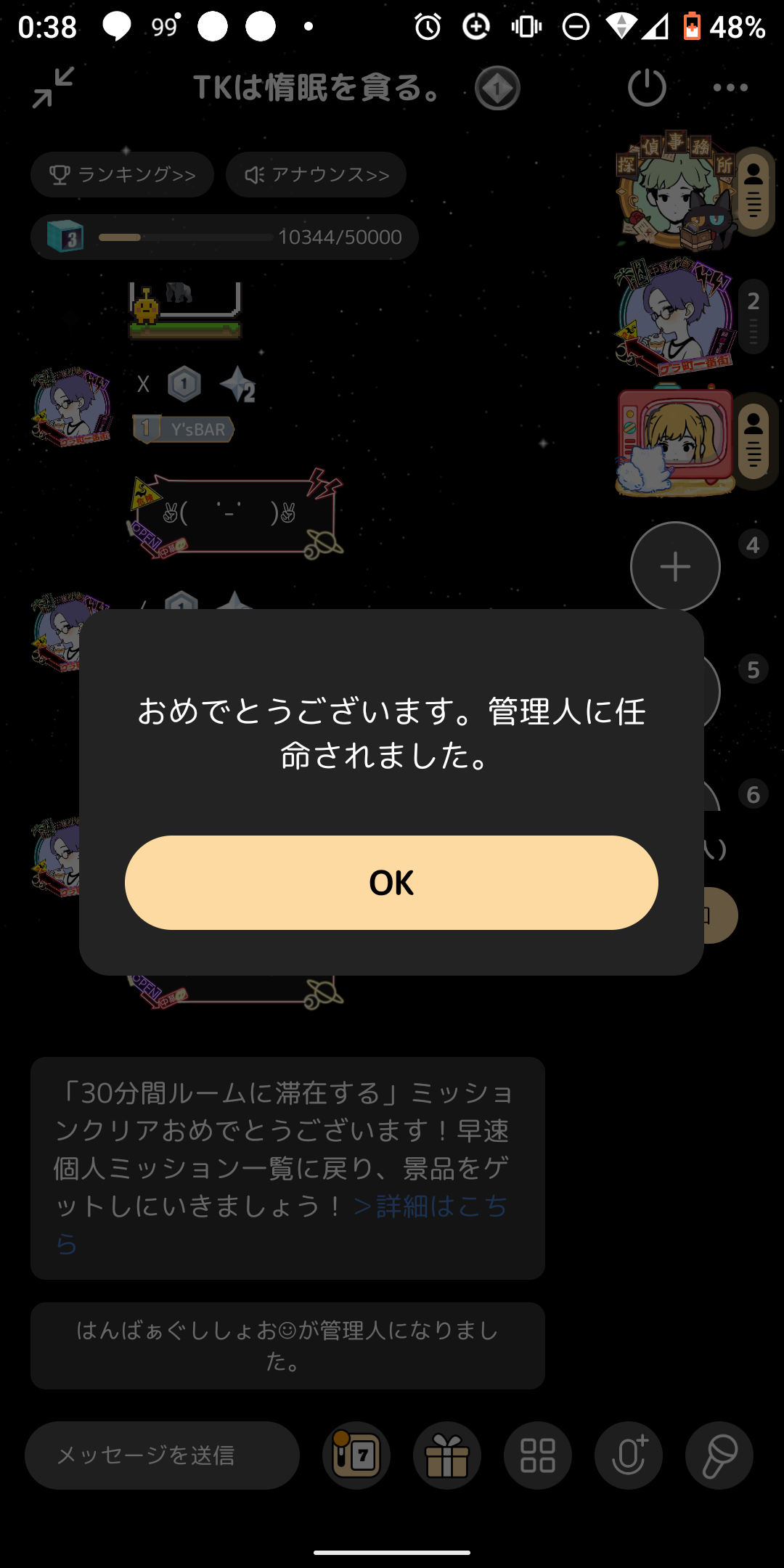Minimize the room with the shrink arrows
The height and width of the screenshot is (1568, 784).
coord(53,88)
